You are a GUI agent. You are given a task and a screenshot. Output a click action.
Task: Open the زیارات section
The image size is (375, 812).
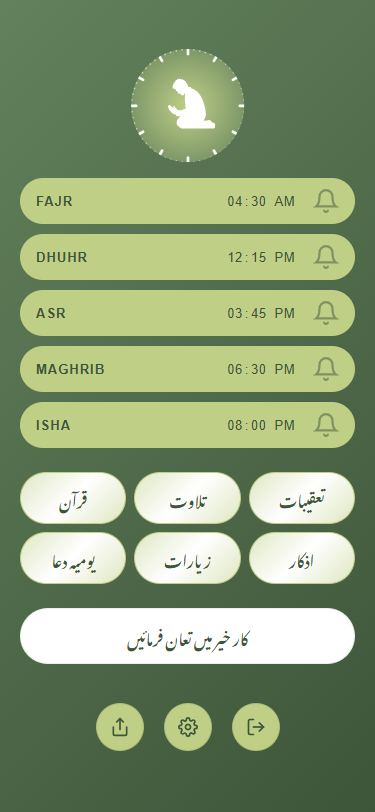(188, 558)
